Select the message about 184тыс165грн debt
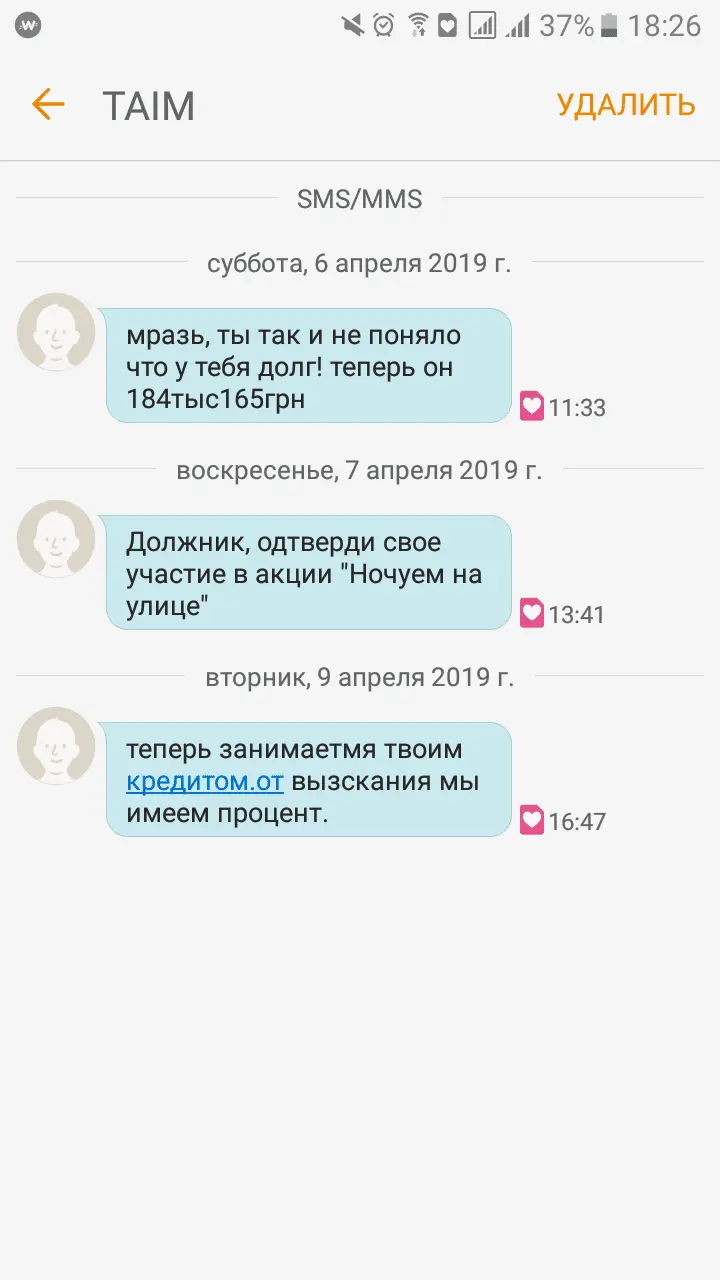 (308, 366)
